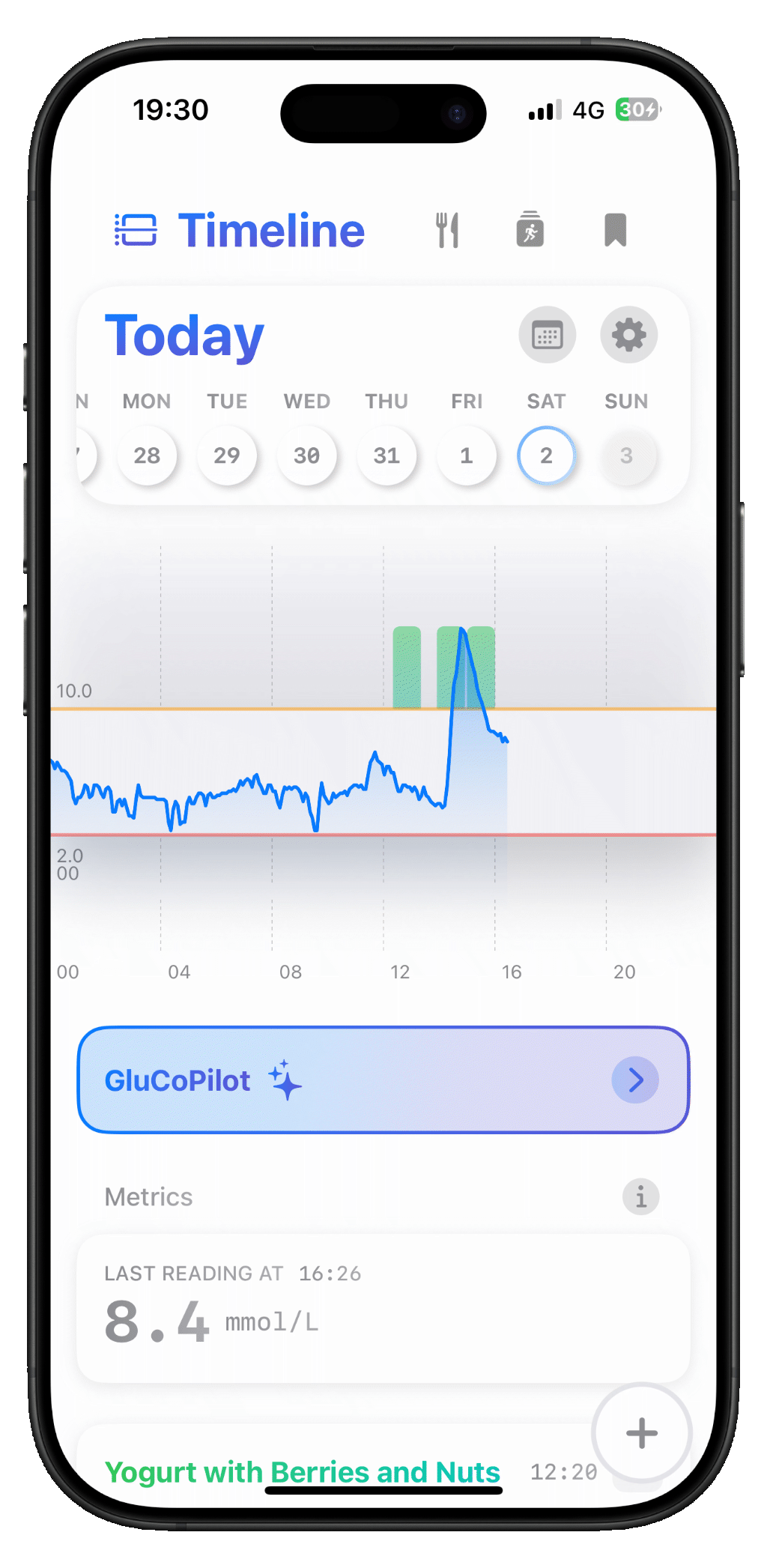This screenshot has height=1568, width=767.
Task: Open the meals fork and knife icon
Action: pos(447,230)
